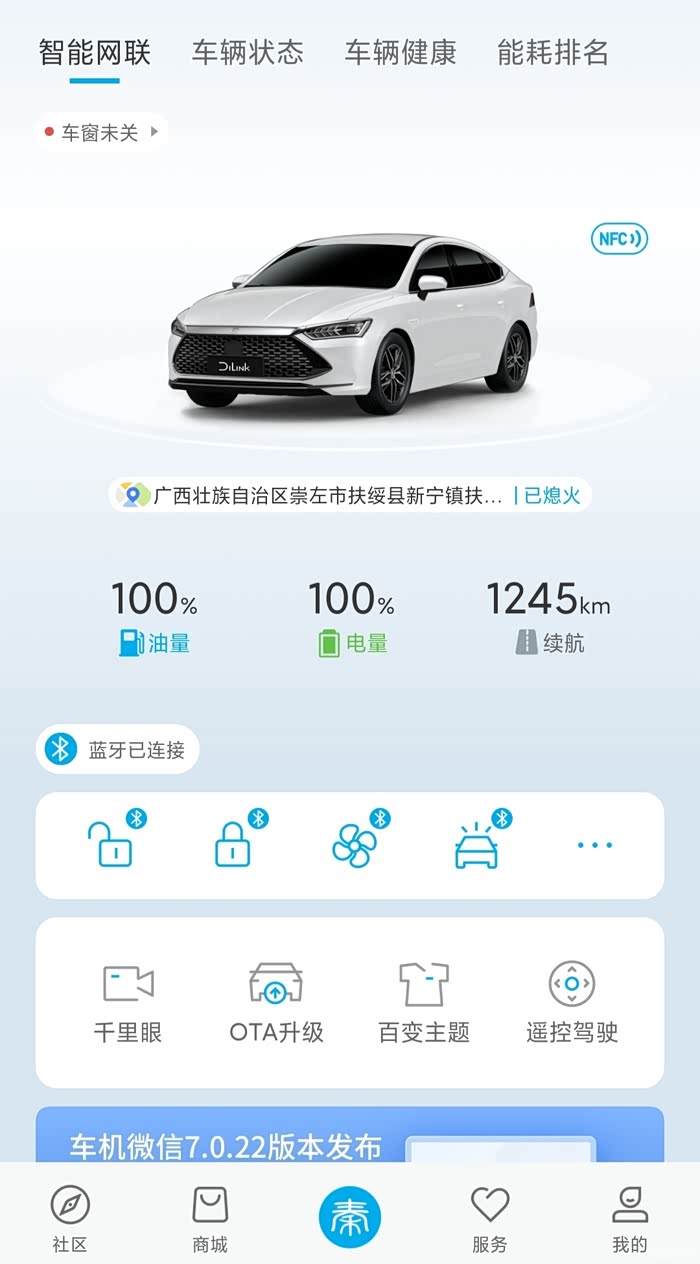Launch 遥控驾驶 remote driving
Viewport: 700px width, 1264px height.
(572, 1002)
